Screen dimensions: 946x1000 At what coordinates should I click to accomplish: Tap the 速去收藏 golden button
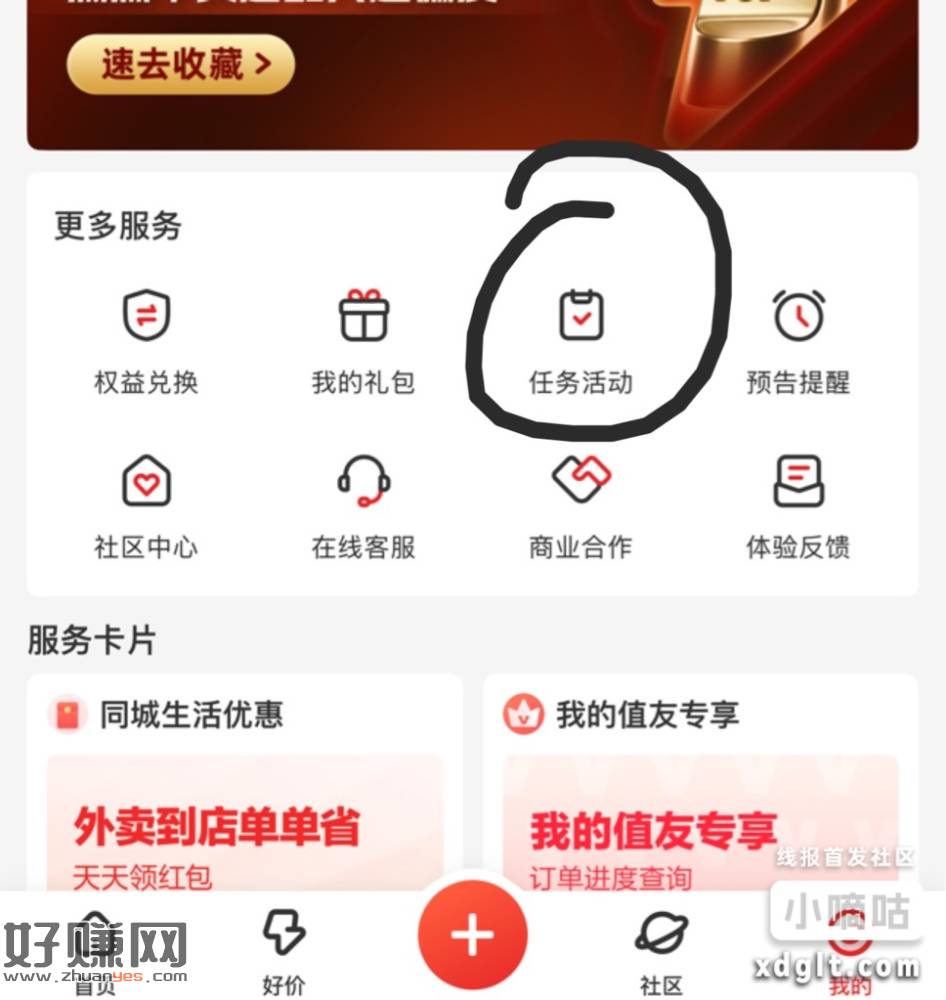[x=180, y=62]
